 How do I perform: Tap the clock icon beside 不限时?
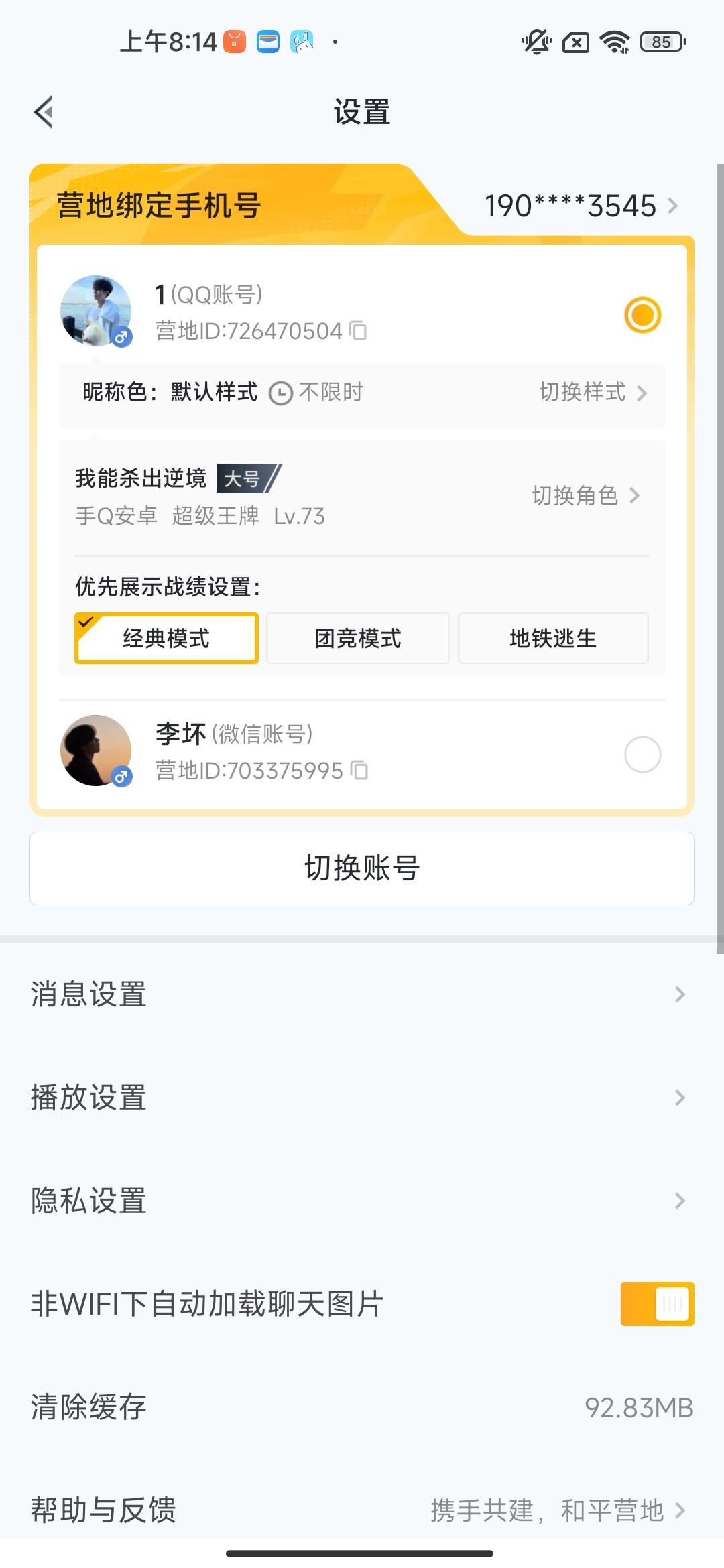pyautogui.click(x=281, y=392)
